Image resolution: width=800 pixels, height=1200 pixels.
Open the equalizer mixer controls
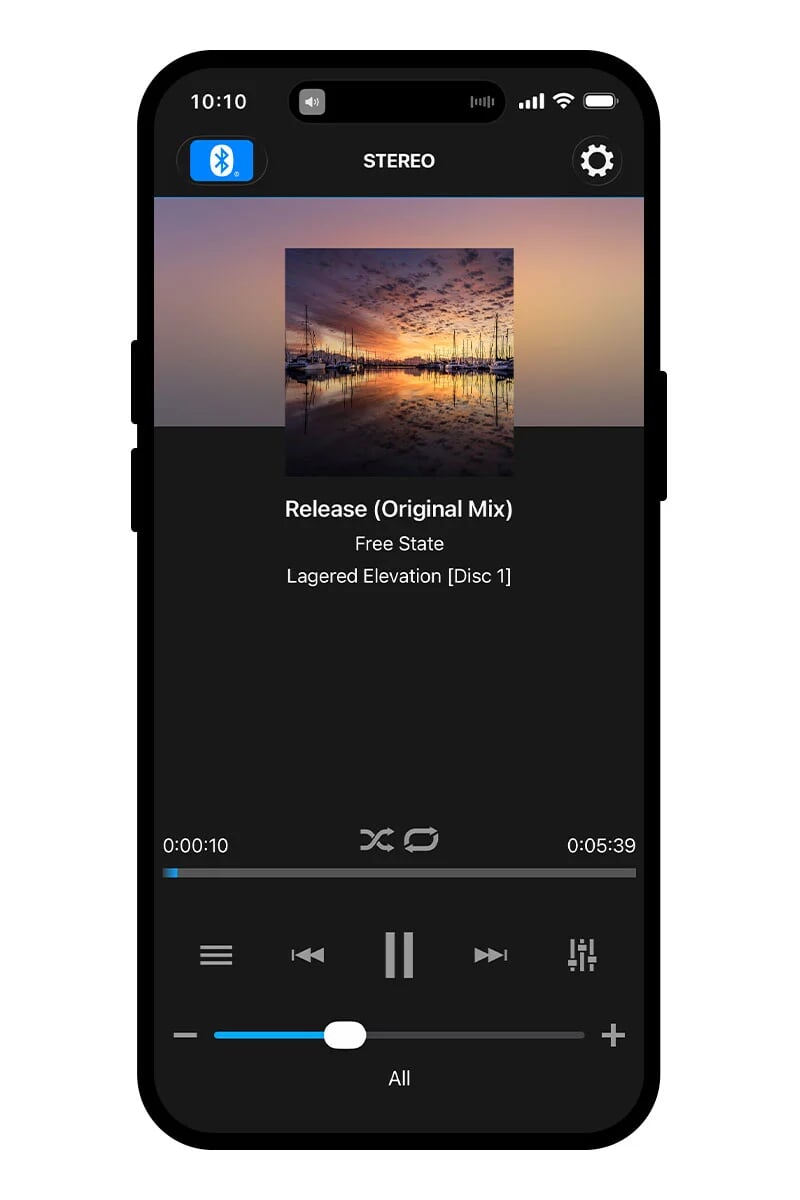[x=582, y=955]
